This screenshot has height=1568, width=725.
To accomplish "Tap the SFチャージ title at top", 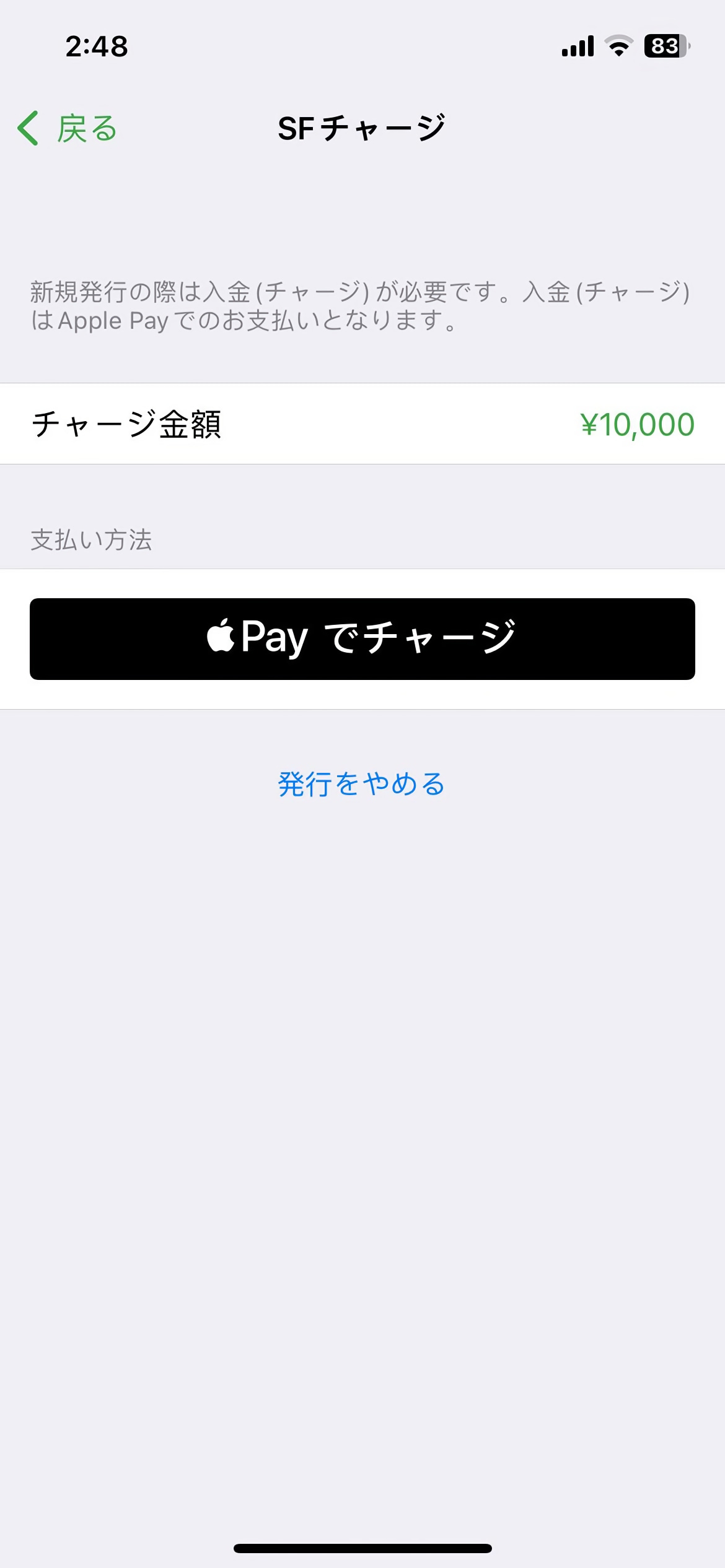I will point(362,126).
